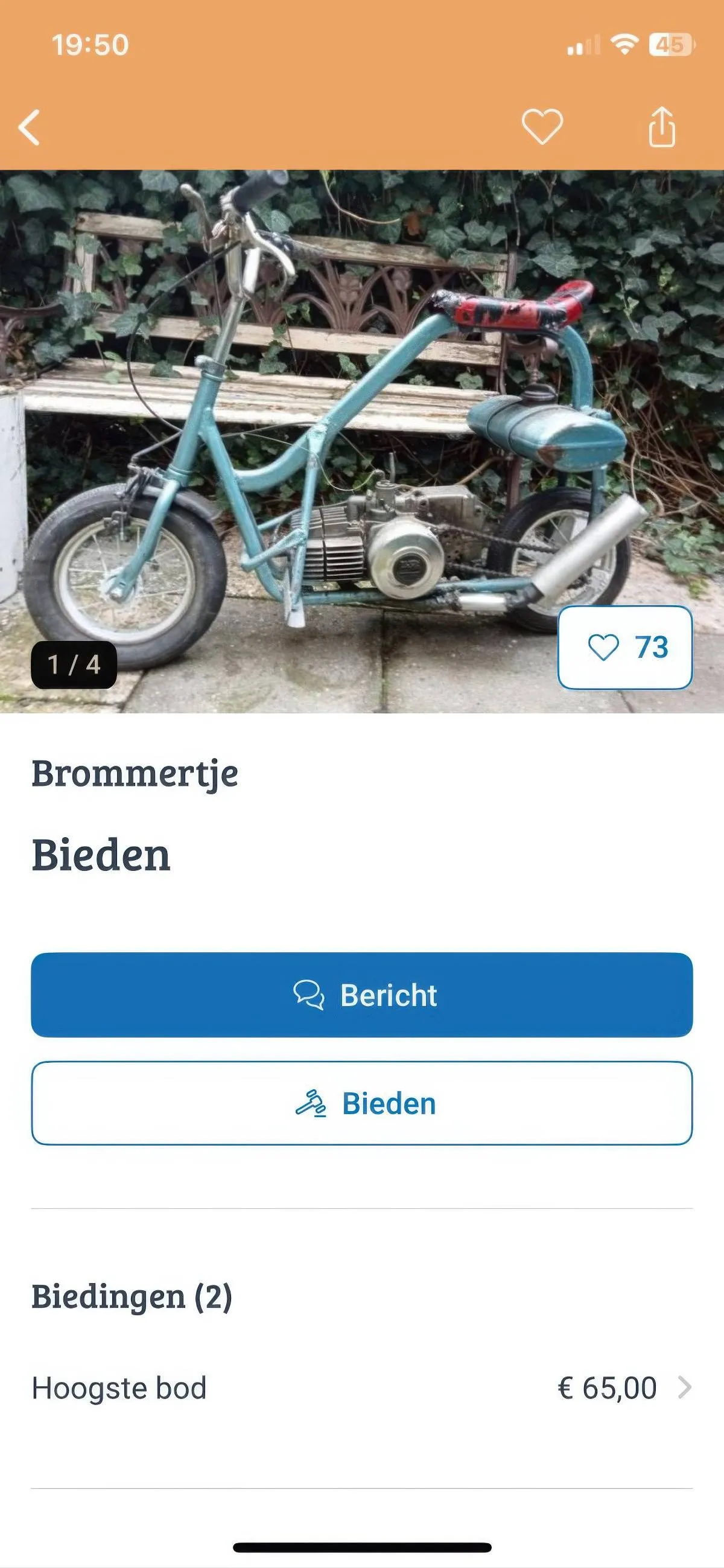
Task: Tap the 73 favorites heart button
Action: (625, 647)
